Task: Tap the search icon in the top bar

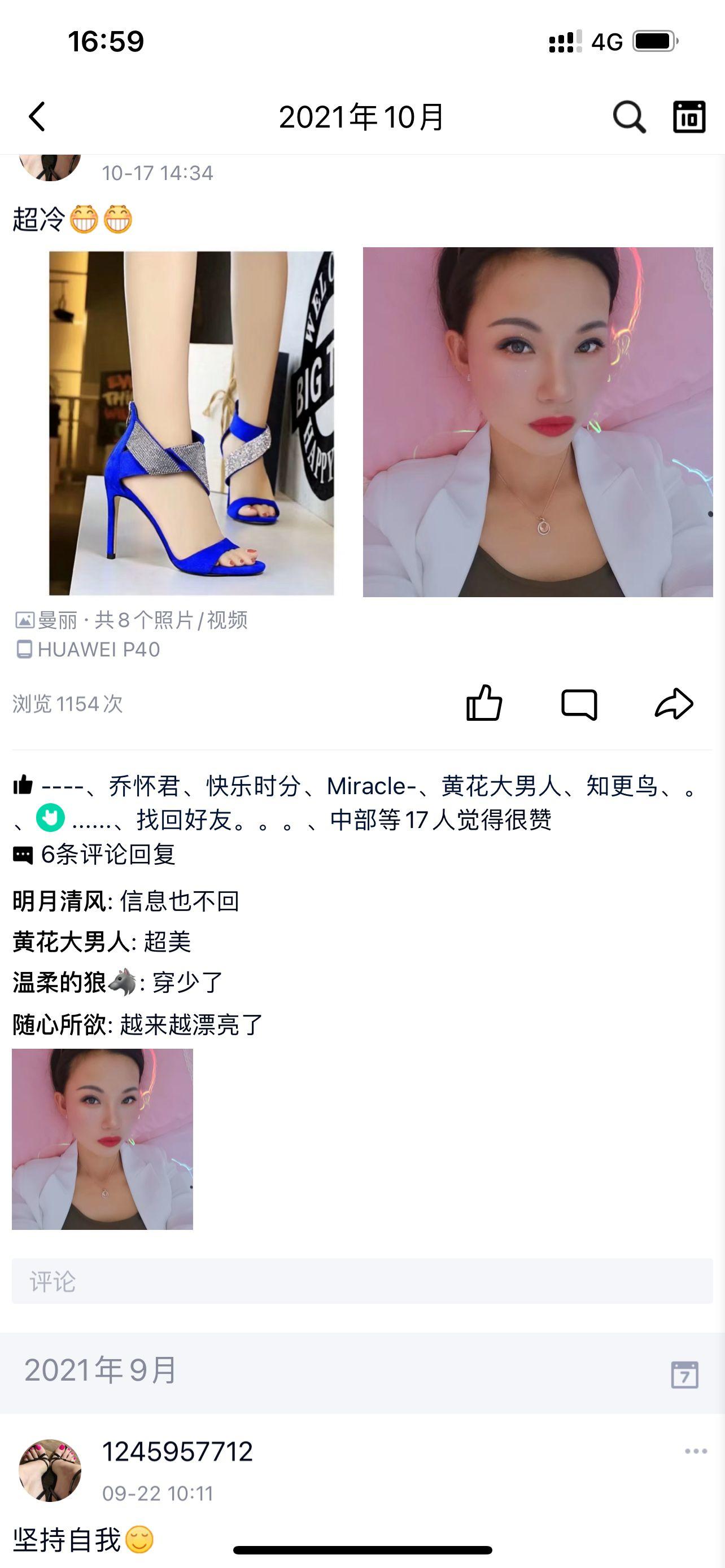Action: [x=628, y=116]
